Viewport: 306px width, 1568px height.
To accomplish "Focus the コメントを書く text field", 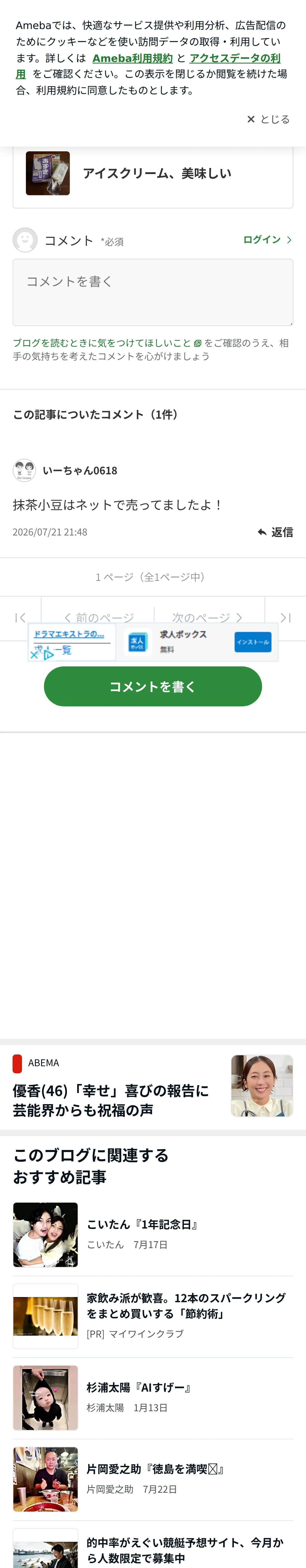I will pos(152,292).
